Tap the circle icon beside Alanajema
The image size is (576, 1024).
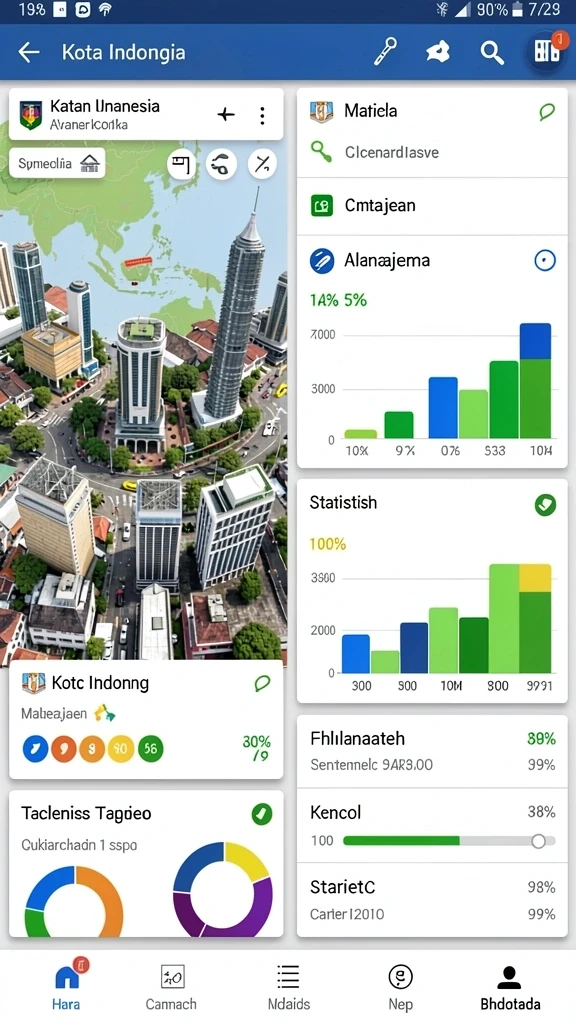tap(545, 261)
